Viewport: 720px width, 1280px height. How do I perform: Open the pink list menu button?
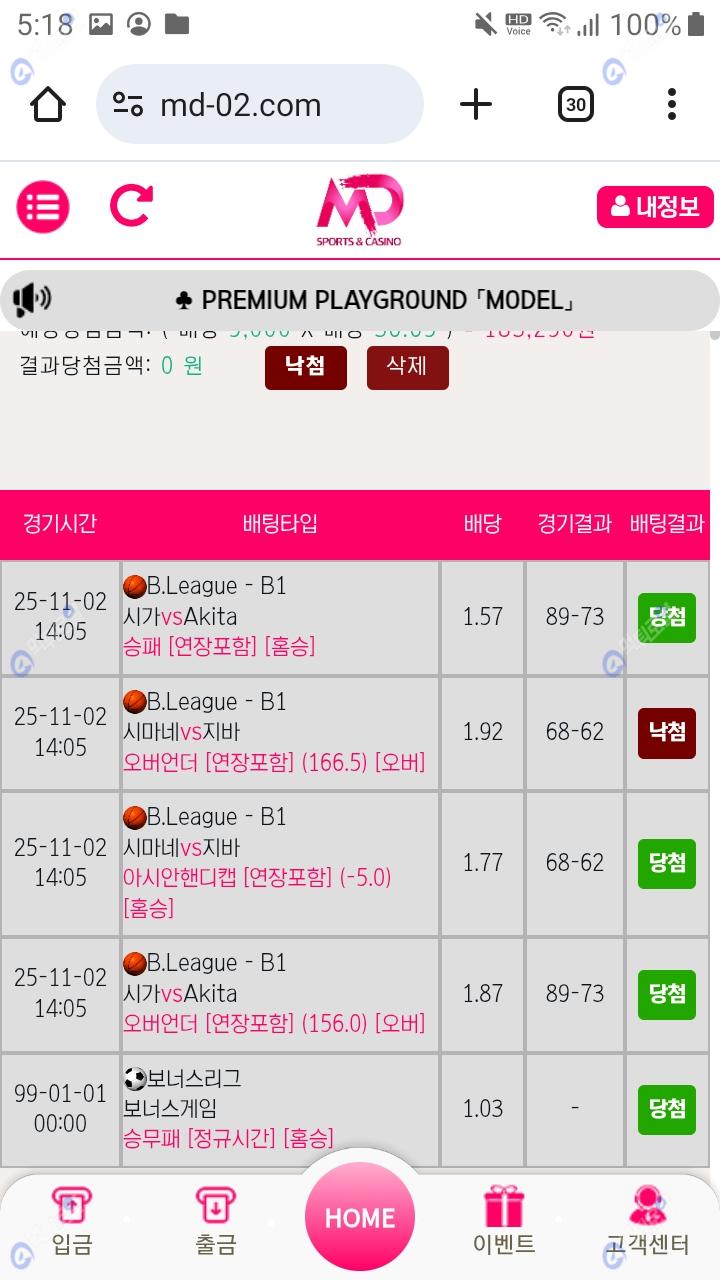point(43,208)
